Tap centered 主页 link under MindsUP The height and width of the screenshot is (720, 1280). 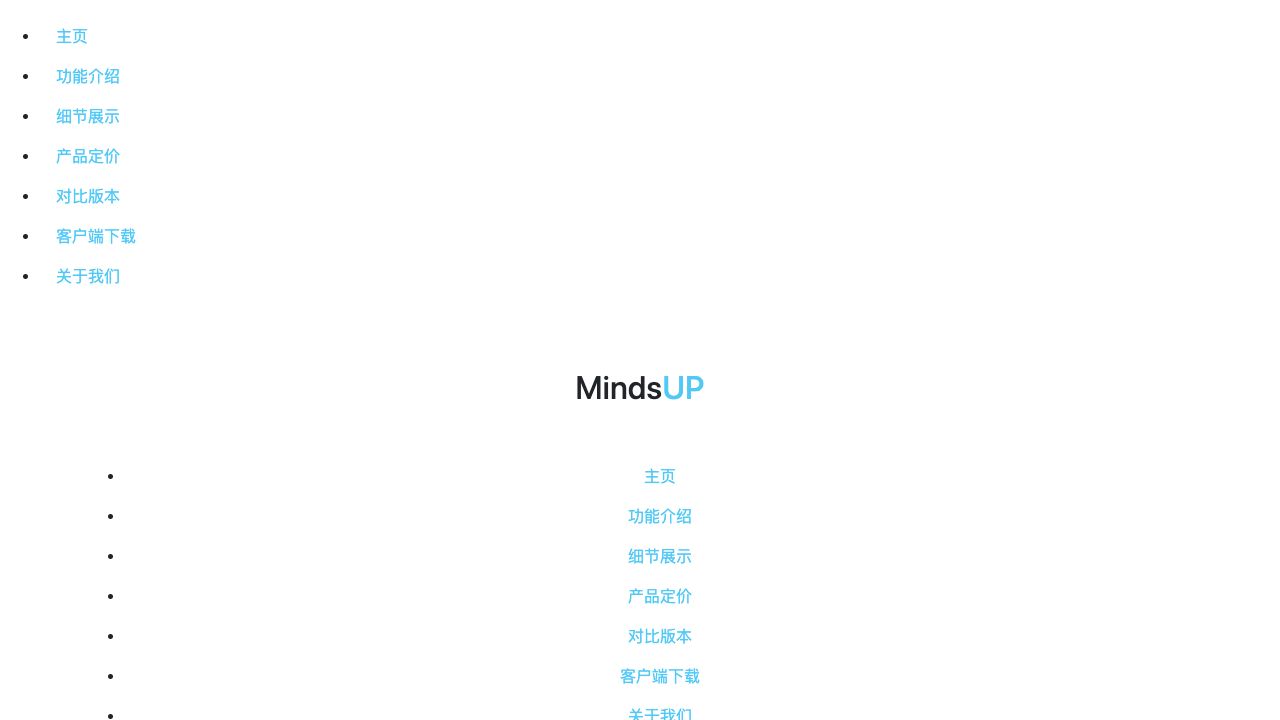(x=660, y=476)
